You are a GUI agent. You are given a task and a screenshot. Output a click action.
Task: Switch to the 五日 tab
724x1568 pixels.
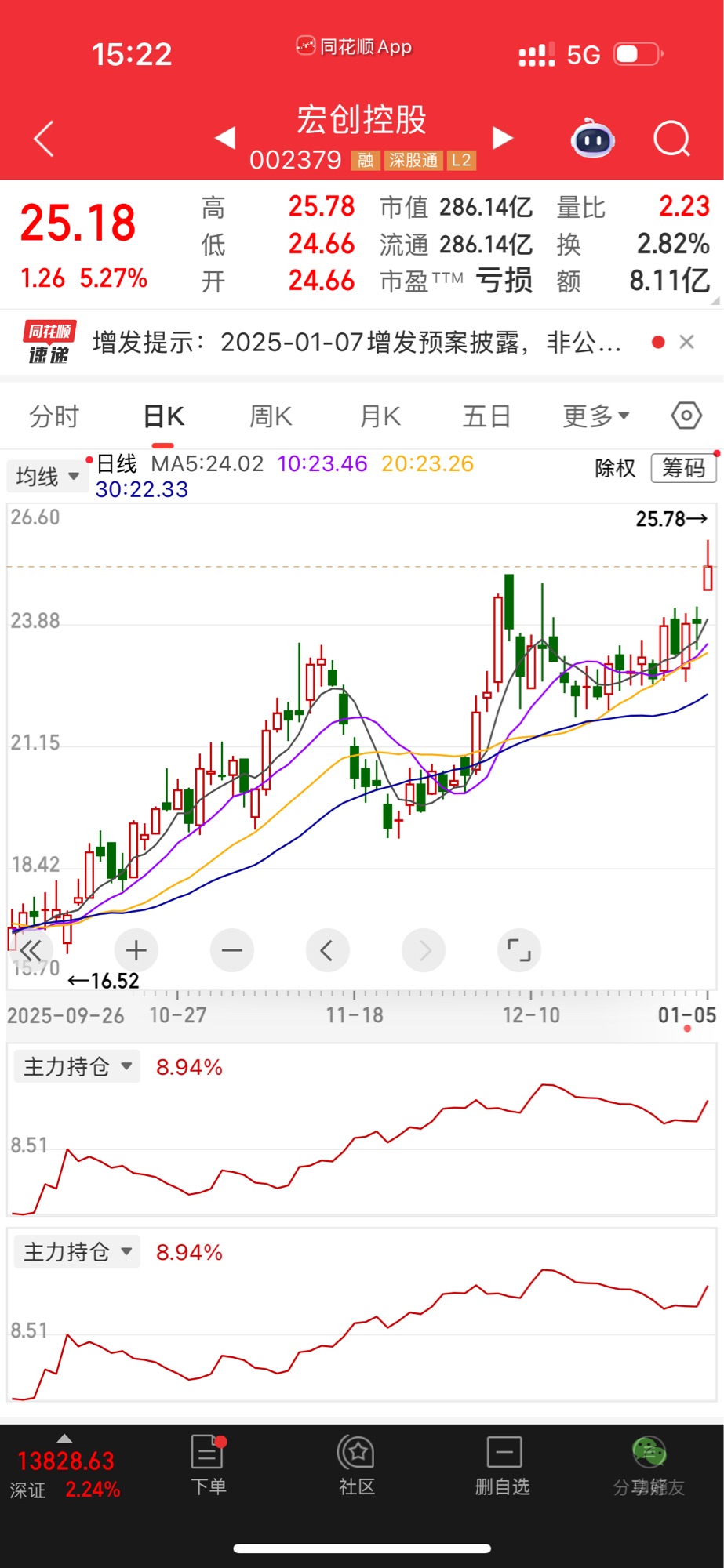pos(486,416)
